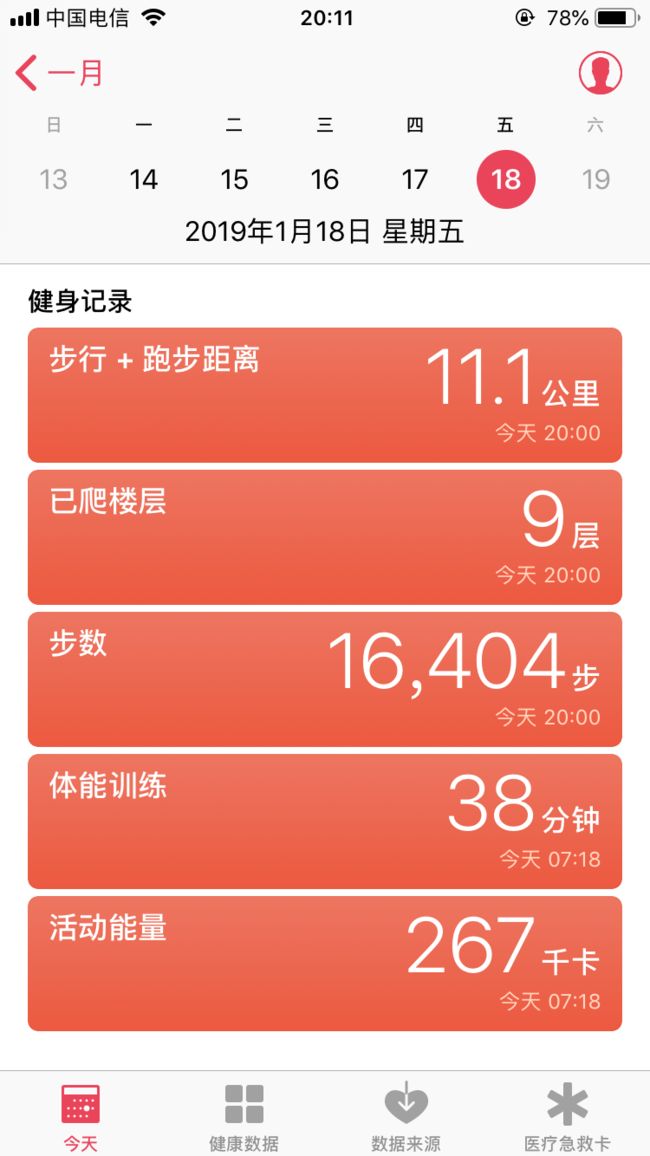650x1156 pixels.
Task: Open the 已爬楼层 card
Action: coord(325,537)
